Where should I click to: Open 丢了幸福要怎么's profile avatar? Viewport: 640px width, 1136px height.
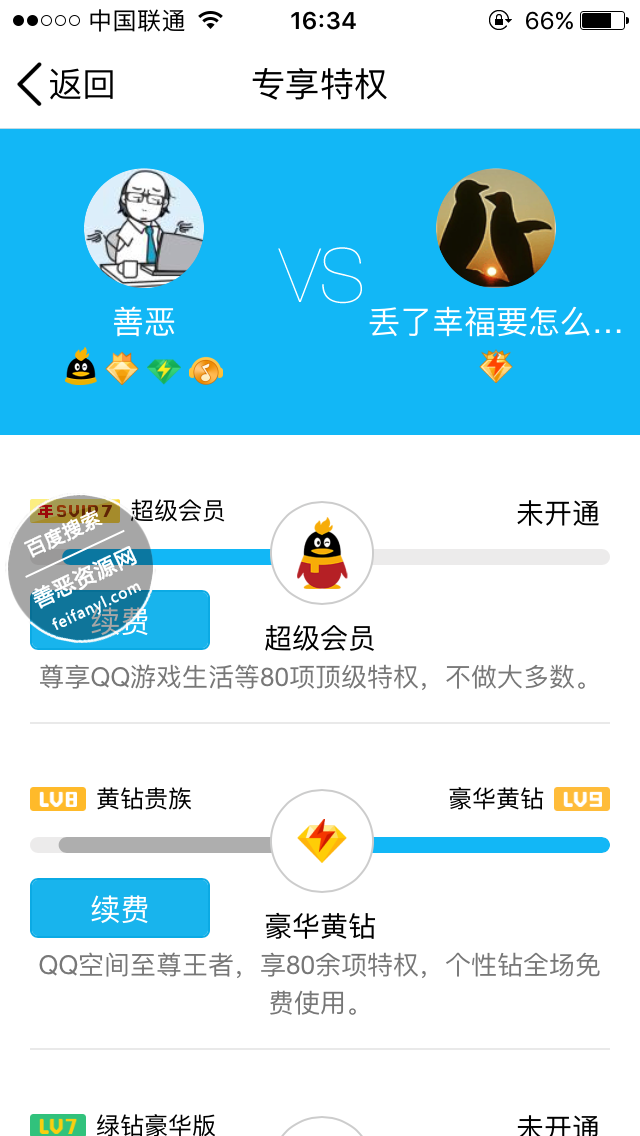(495, 228)
